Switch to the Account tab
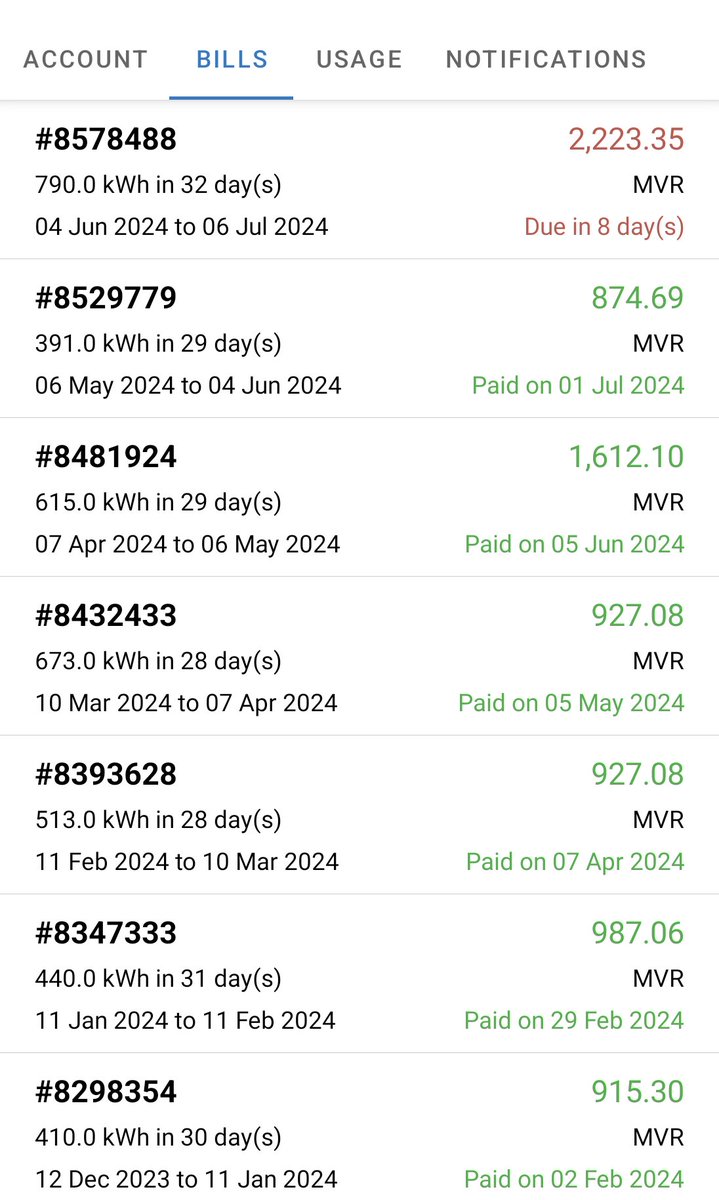 coord(85,59)
